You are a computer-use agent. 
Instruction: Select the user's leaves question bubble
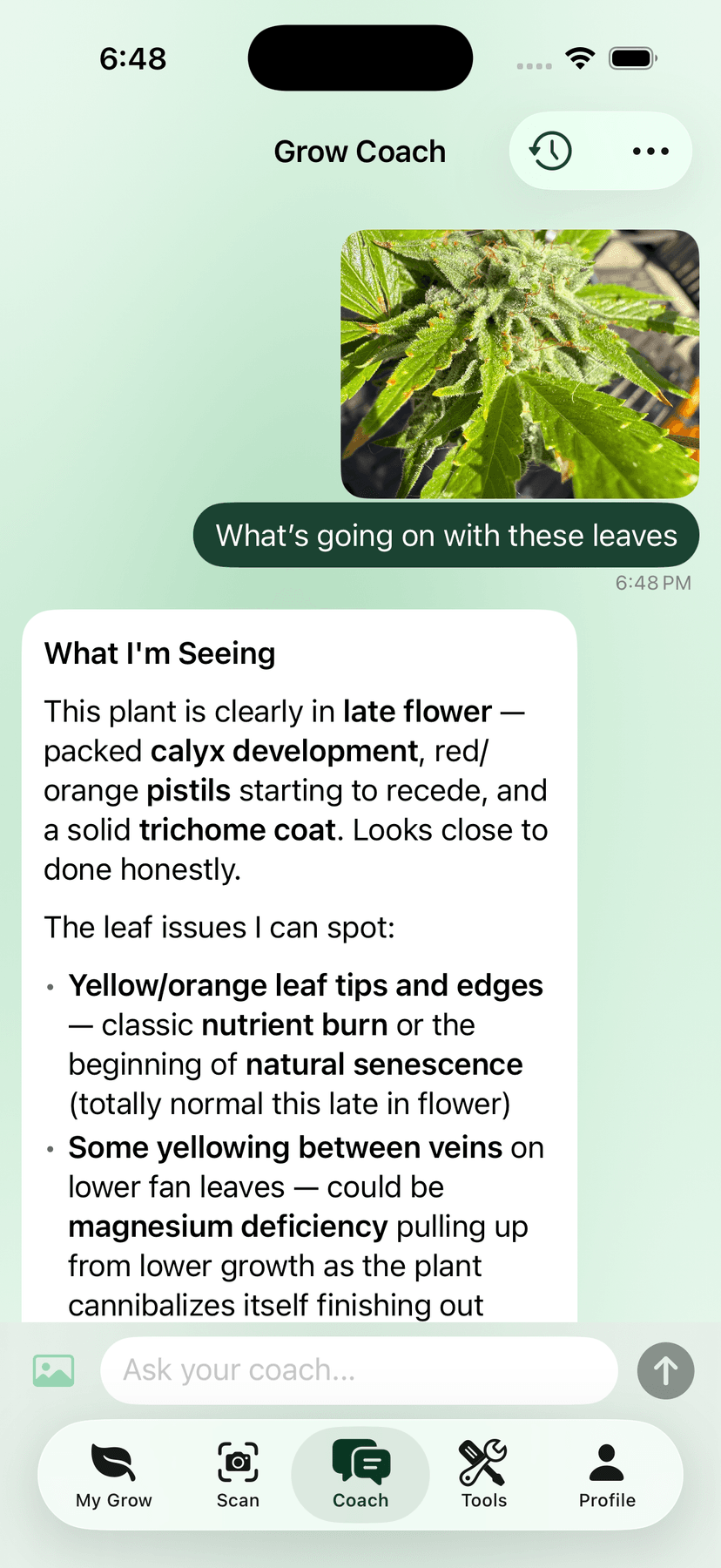(446, 536)
